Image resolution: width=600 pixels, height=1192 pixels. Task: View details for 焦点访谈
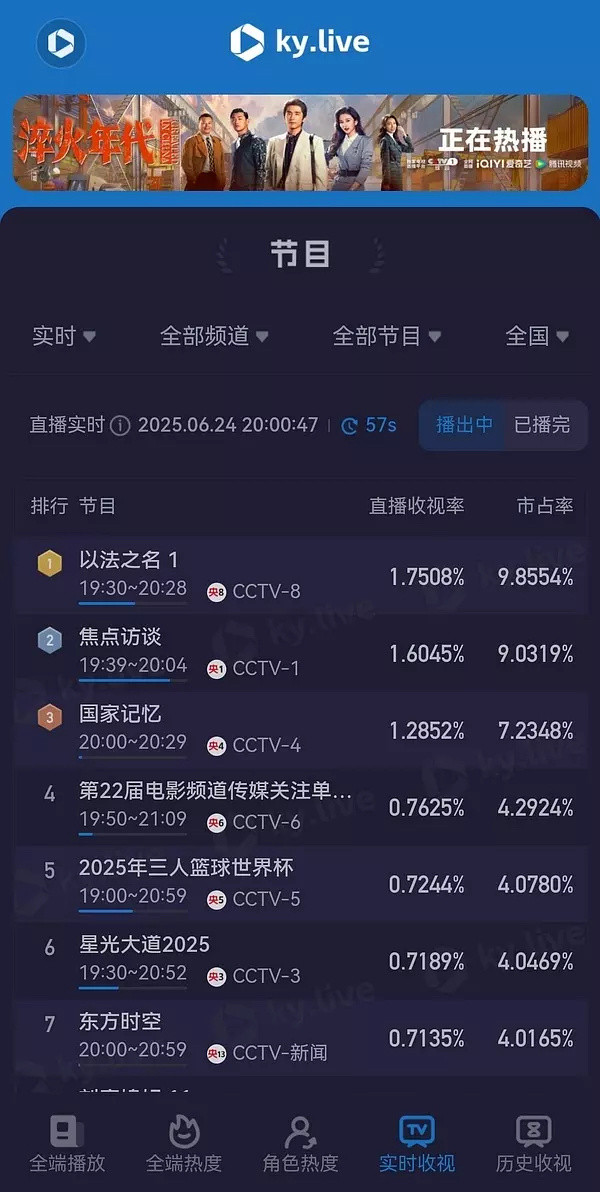pos(300,651)
